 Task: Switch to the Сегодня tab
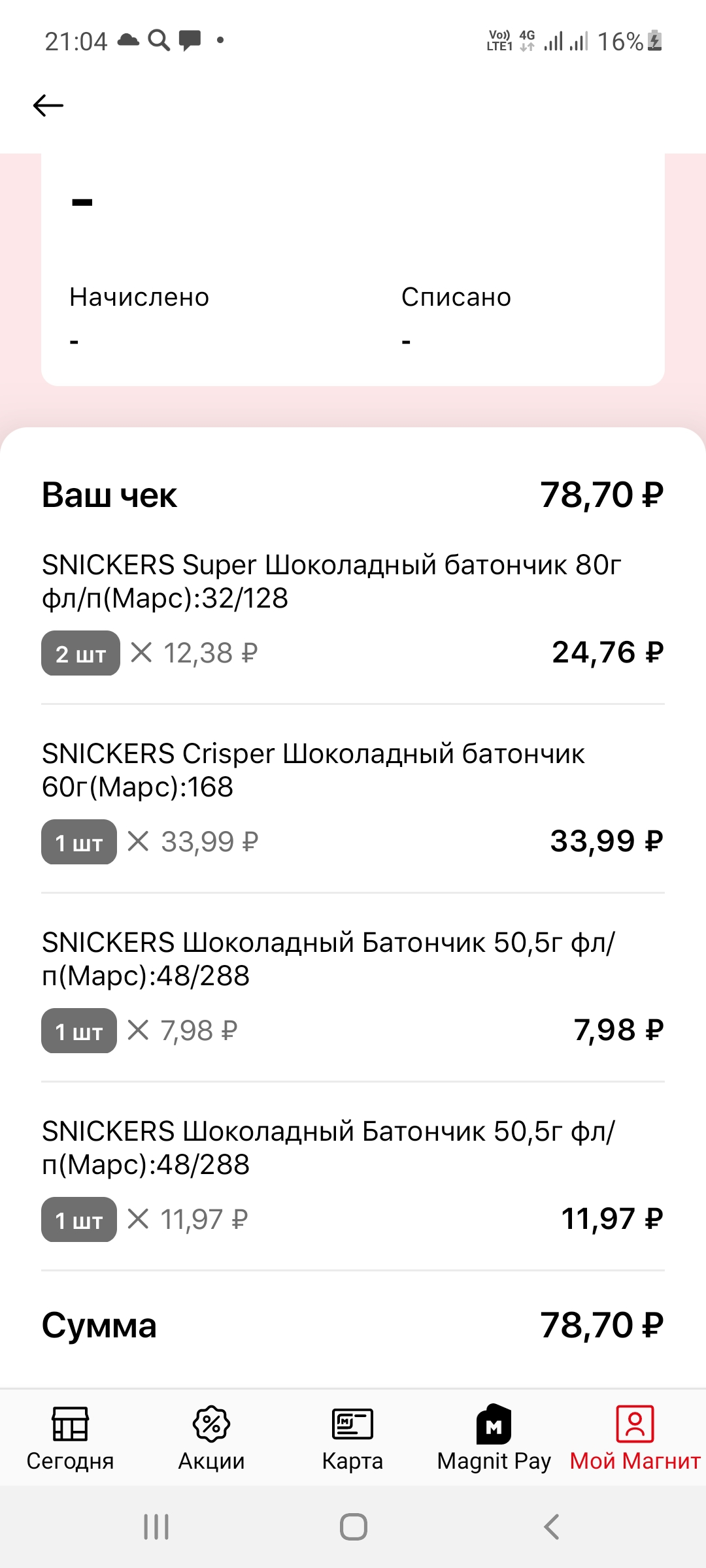(71, 1438)
